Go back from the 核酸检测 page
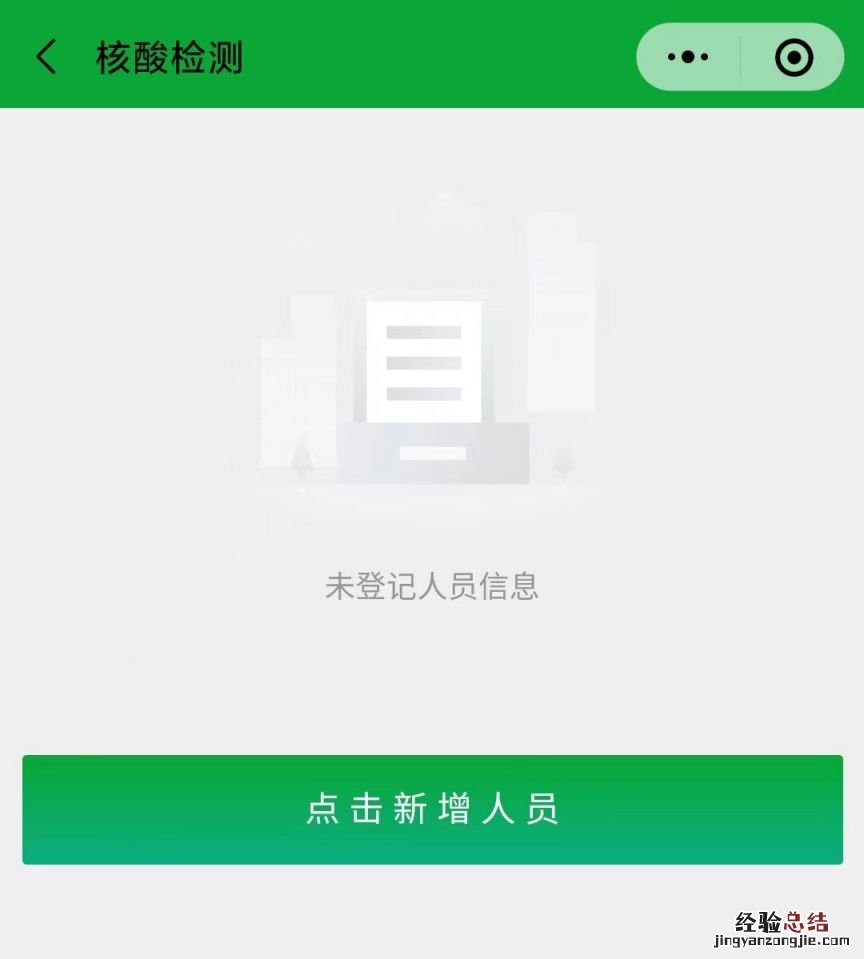 click(46, 57)
